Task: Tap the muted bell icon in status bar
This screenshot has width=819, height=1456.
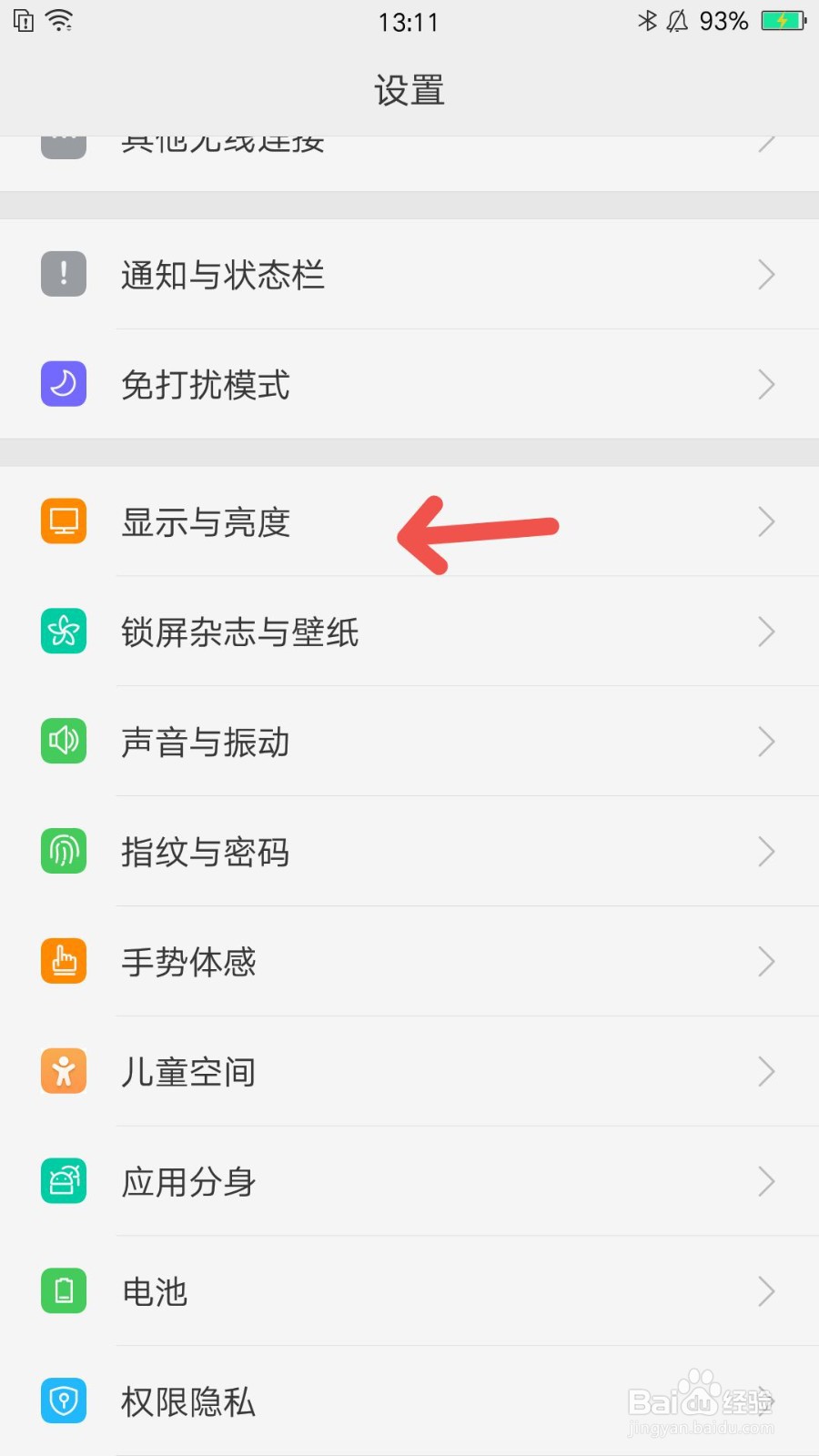Action: pyautogui.click(x=677, y=20)
